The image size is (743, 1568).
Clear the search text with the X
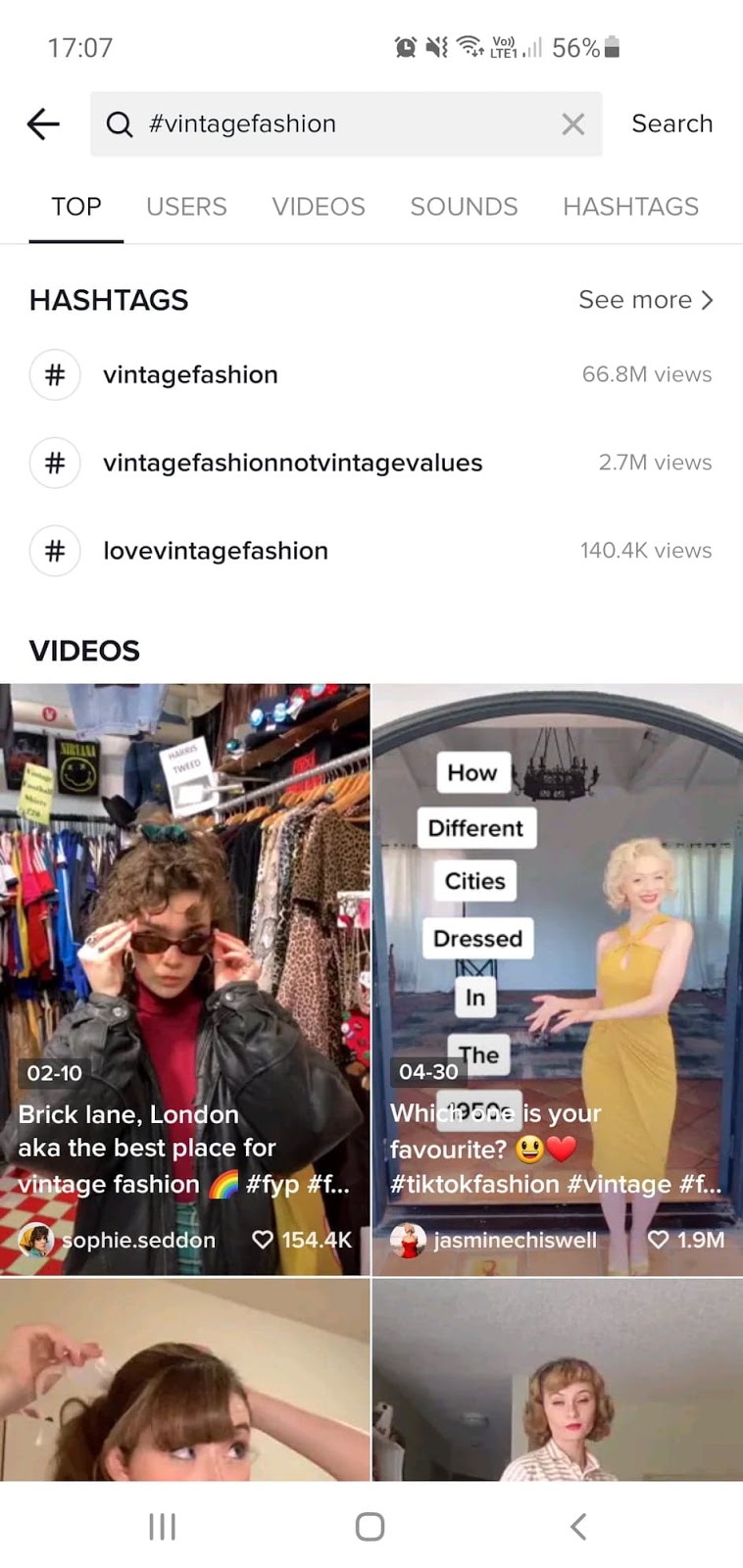click(572, 123)
